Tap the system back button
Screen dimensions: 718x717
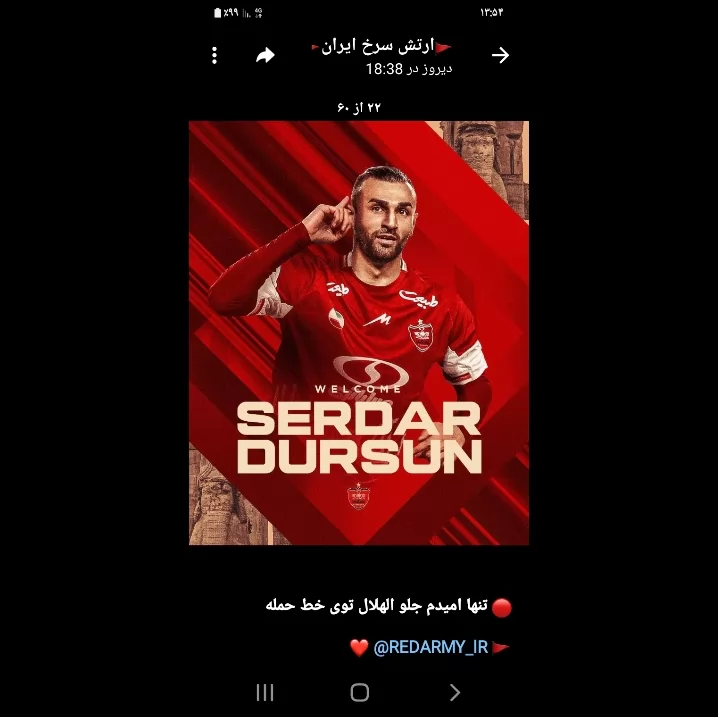(454, 692)
